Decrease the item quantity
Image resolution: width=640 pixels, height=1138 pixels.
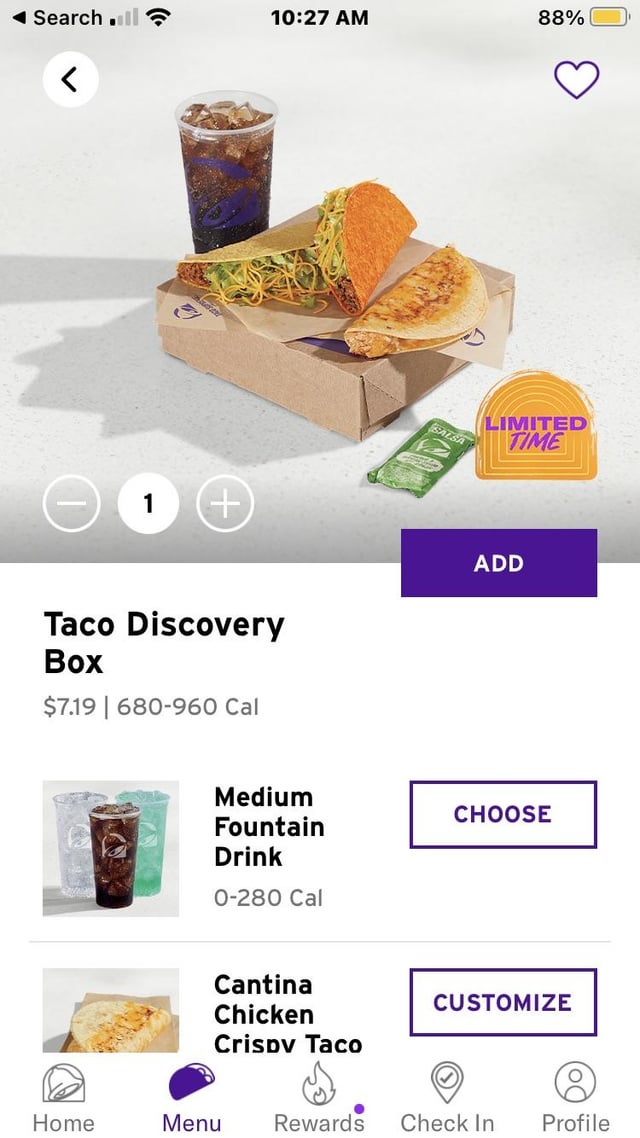[71, 505]
